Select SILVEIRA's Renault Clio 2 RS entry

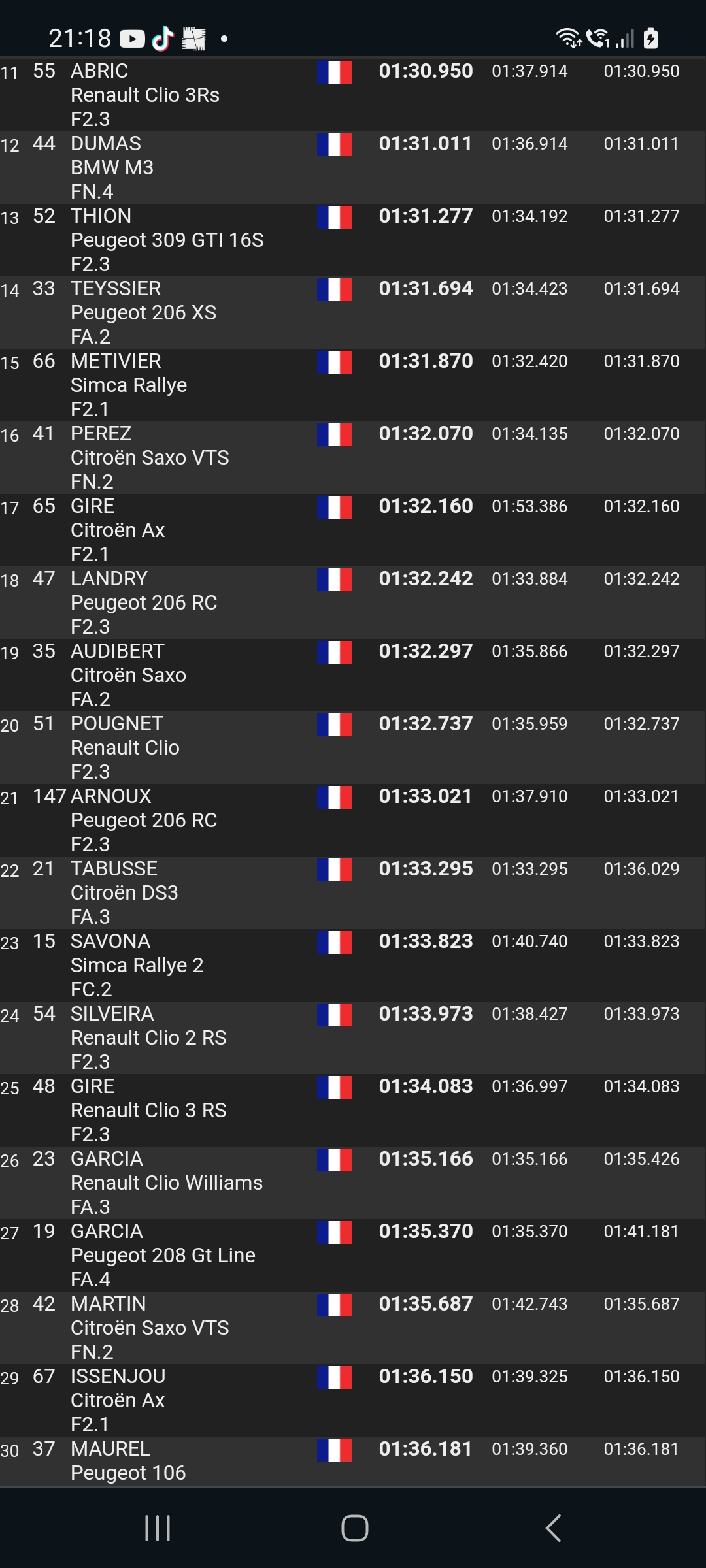coord(353,1037)
